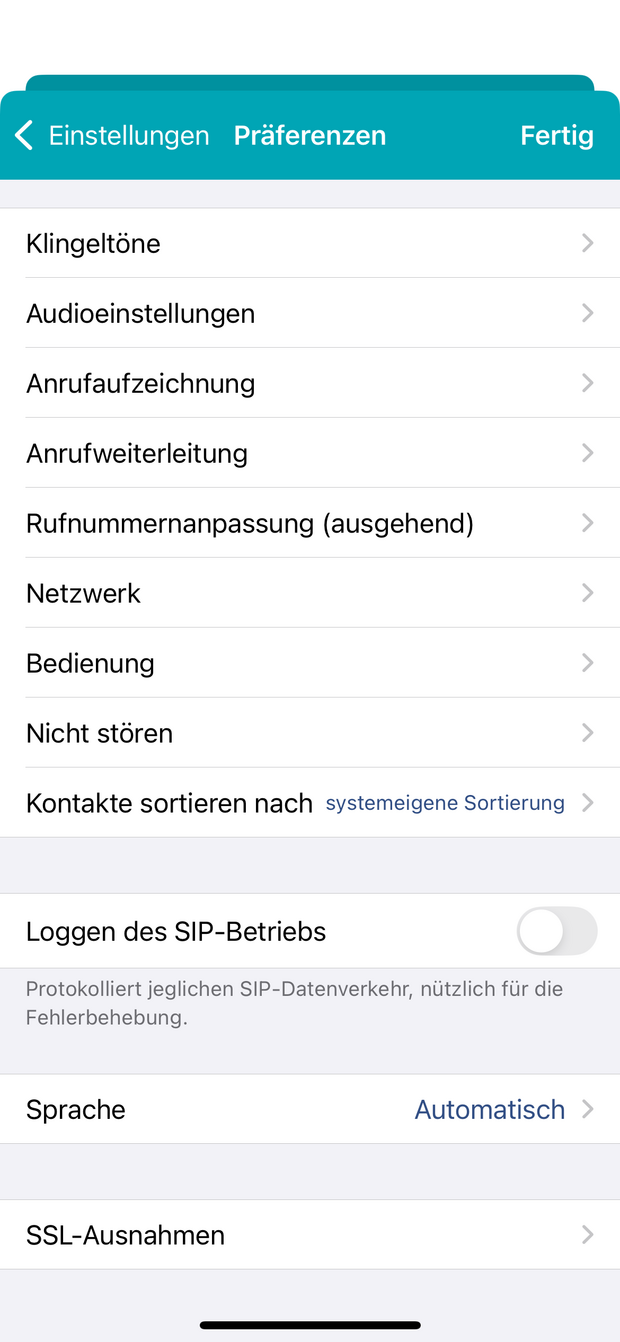Image resolution: width=620 pixels, height=1342 pixels.
Task: Open Netzwerk settings
Action: click(x=310, y=594)
